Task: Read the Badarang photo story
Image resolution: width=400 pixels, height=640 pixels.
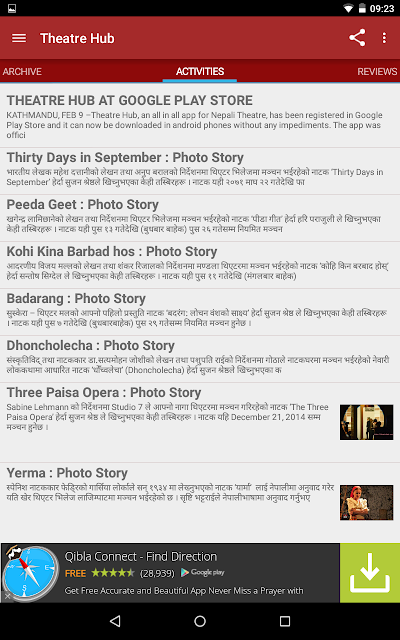Action: [200, 312]
